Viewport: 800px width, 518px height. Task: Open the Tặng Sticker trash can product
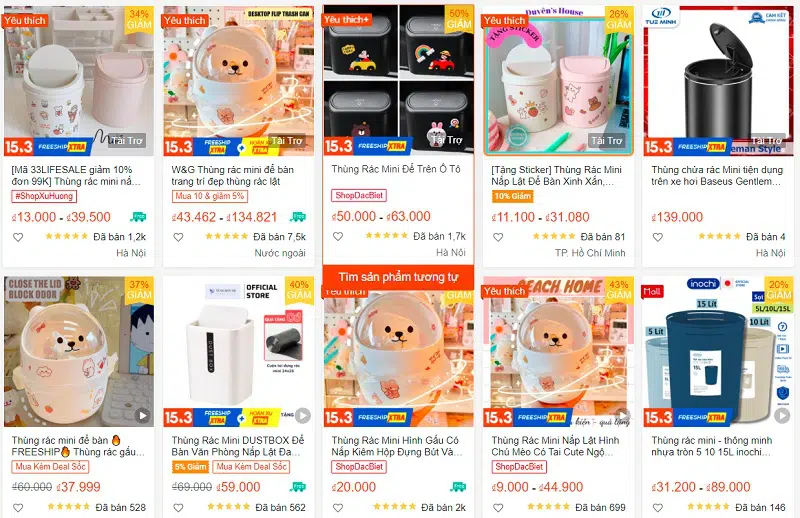pos(557,176)
